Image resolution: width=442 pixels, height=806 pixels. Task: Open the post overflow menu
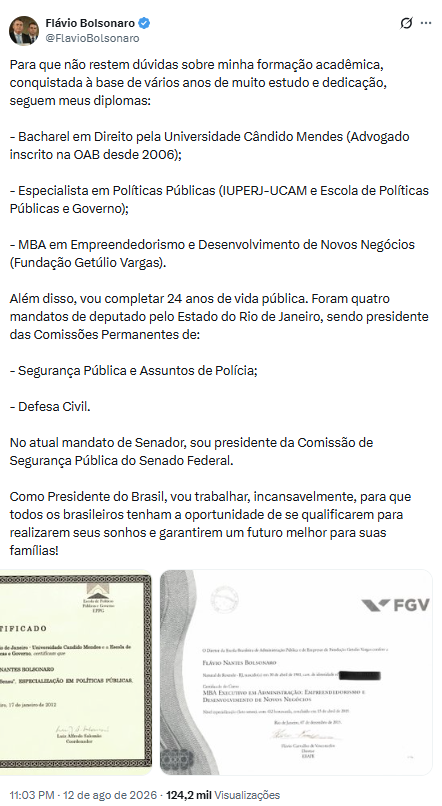(426, 23)
